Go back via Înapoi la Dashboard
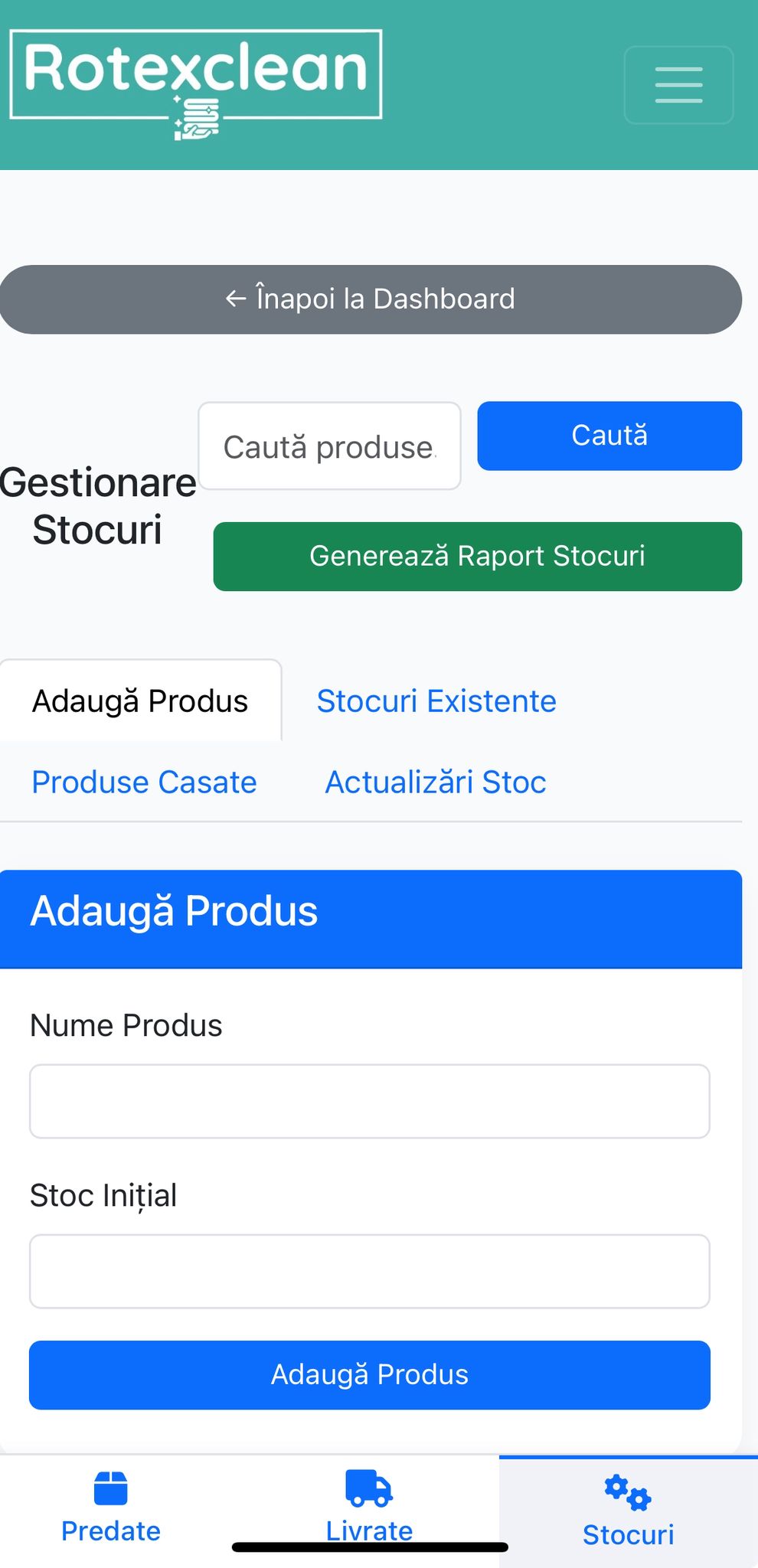Image resolution: width=758 pixels, height=1568 pixels. pos(371,299)
